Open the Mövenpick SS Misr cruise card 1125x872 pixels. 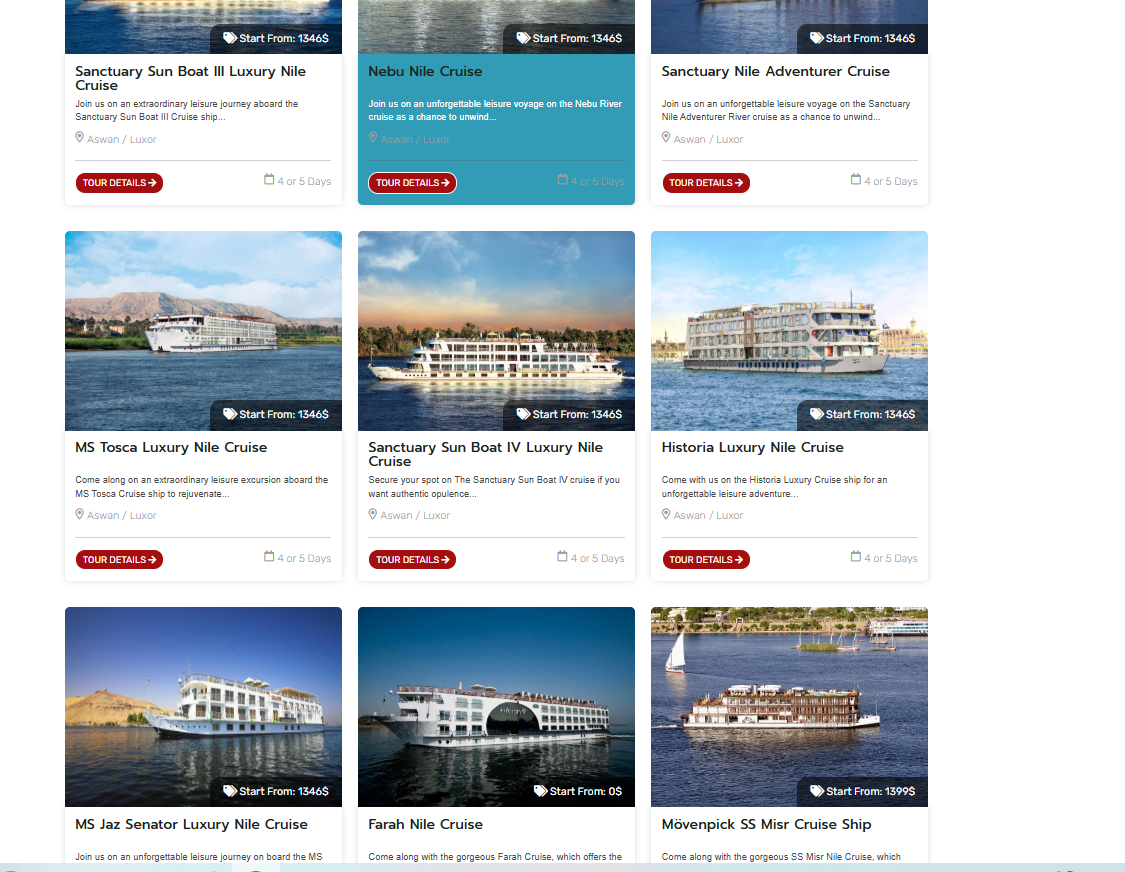(766, 824)
